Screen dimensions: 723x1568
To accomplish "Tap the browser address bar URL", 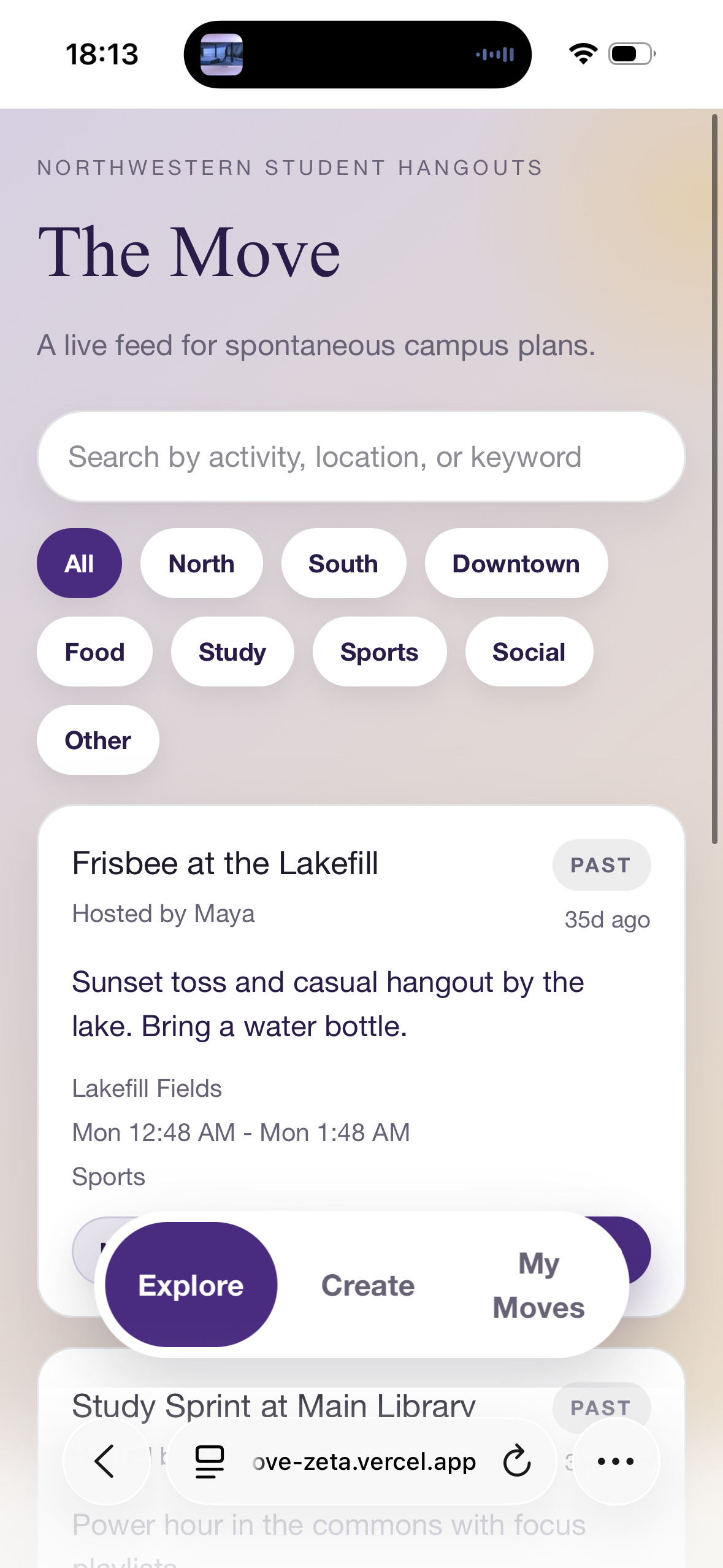I will (x=364, y=1461).
